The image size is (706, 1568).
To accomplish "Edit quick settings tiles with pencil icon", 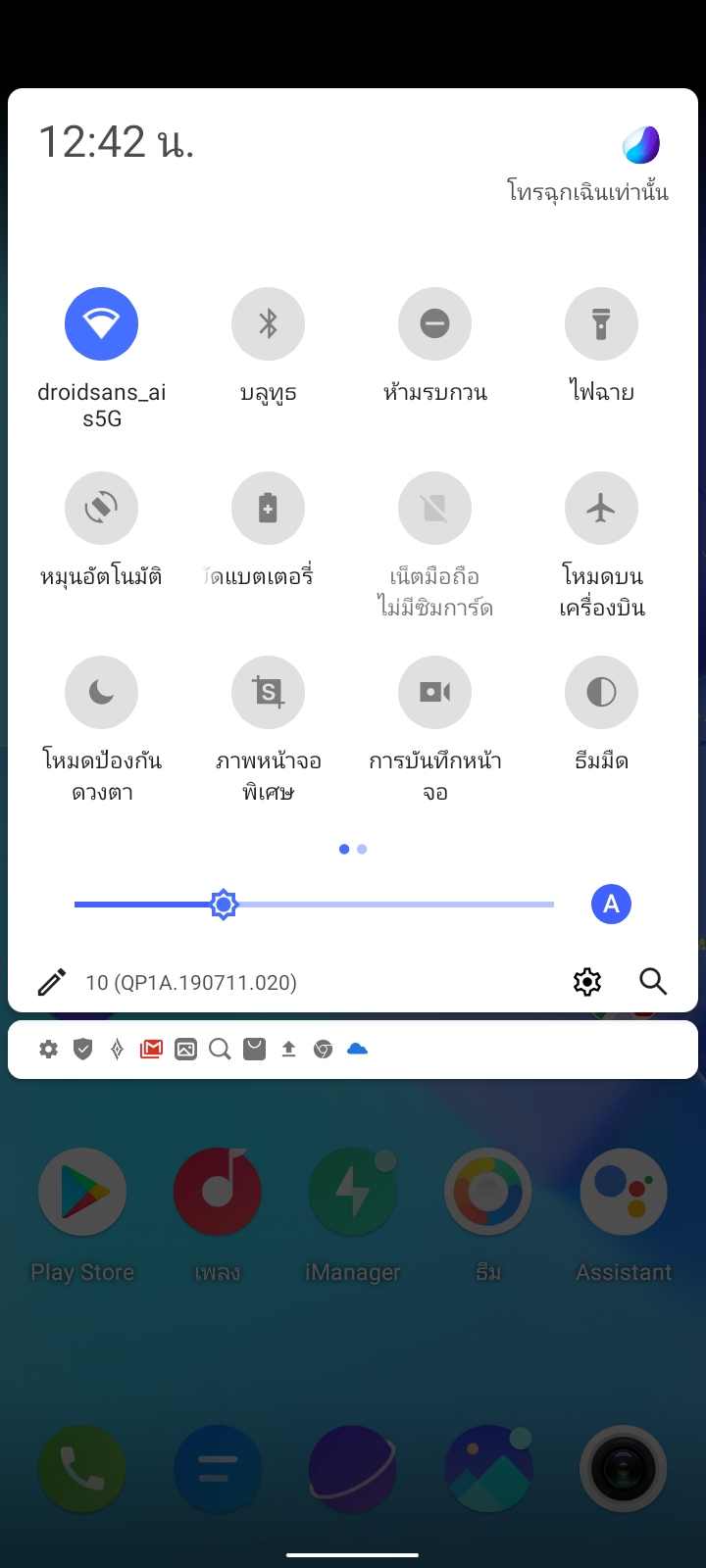I will tap(51, 982).
